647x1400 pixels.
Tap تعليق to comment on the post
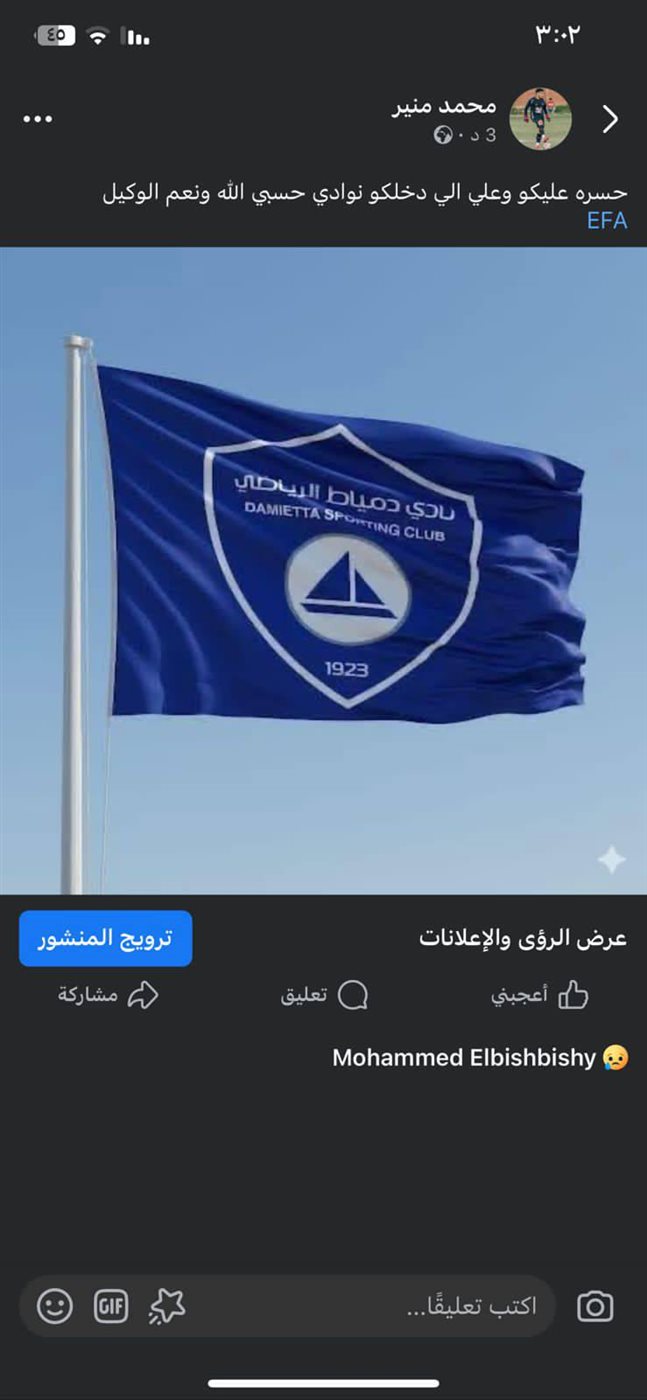tap(324, 995)
